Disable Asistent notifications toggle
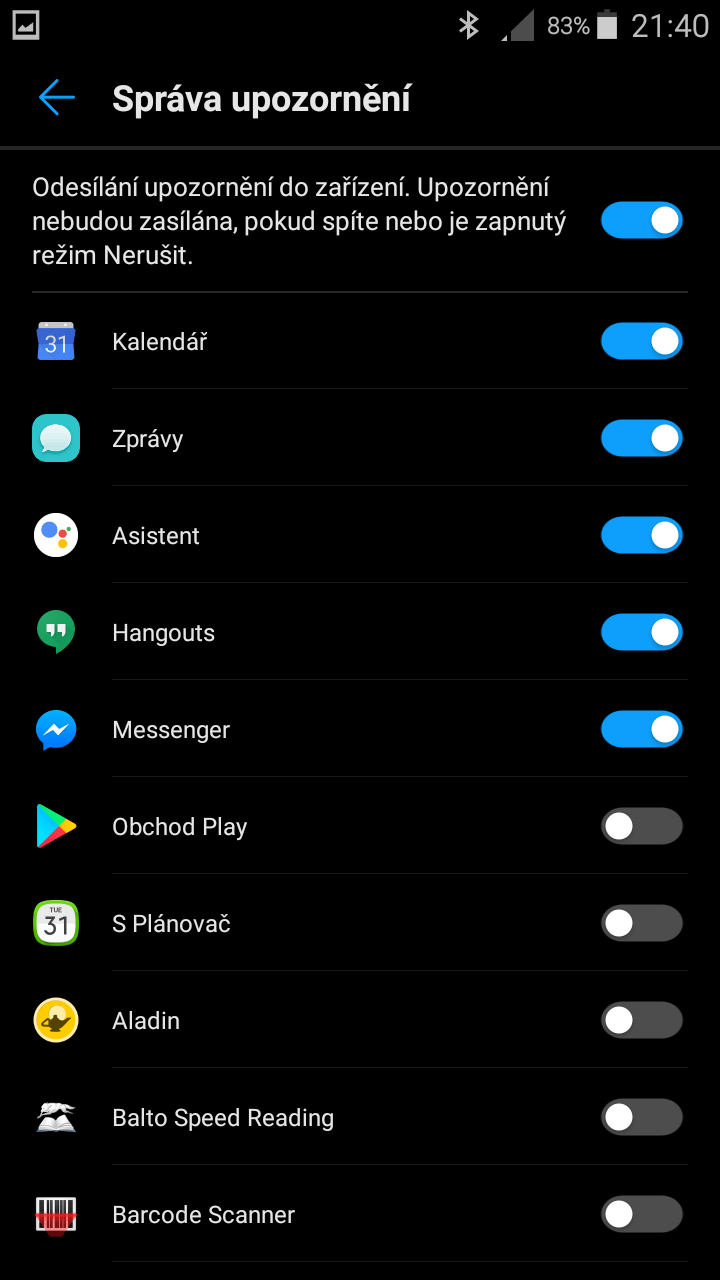Screen dimensions: 720x1280 click(x=642, y=536)
